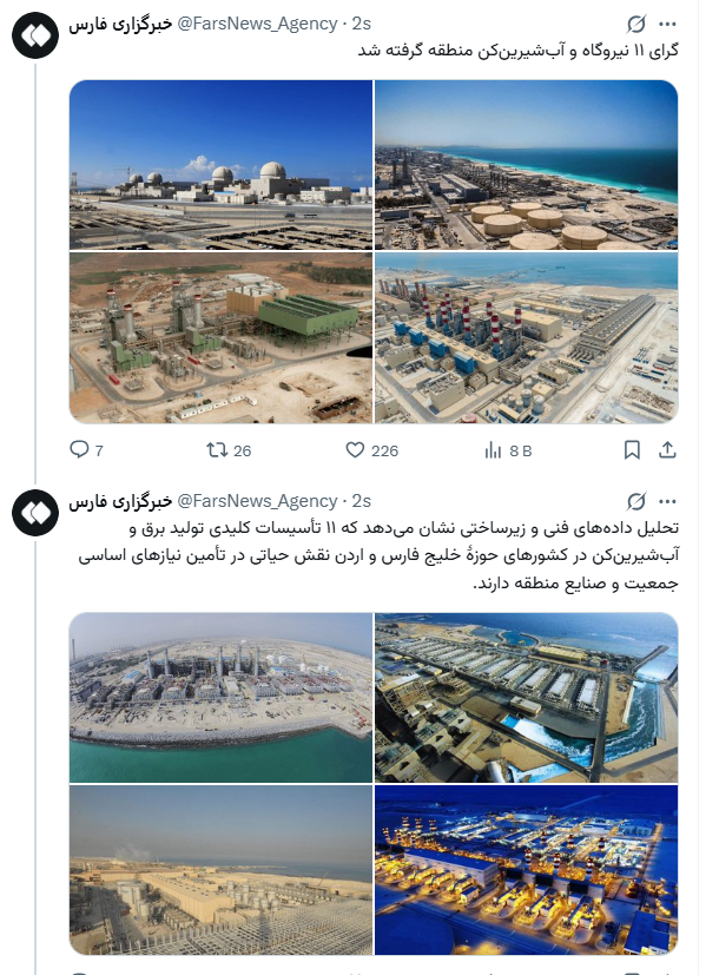Open the first post's profile avatar

(35, 37)
